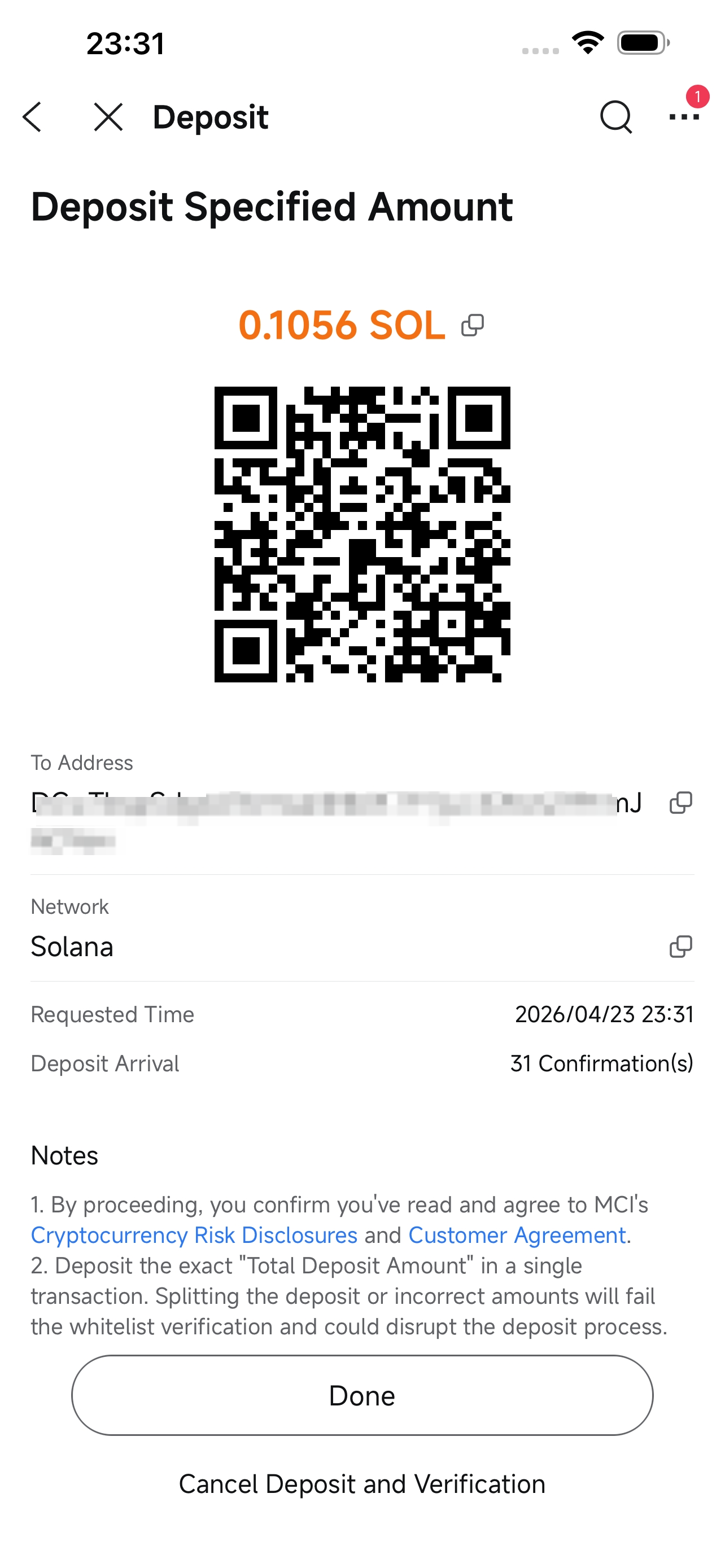Select Cancel Deposit and Verification

362,1484
